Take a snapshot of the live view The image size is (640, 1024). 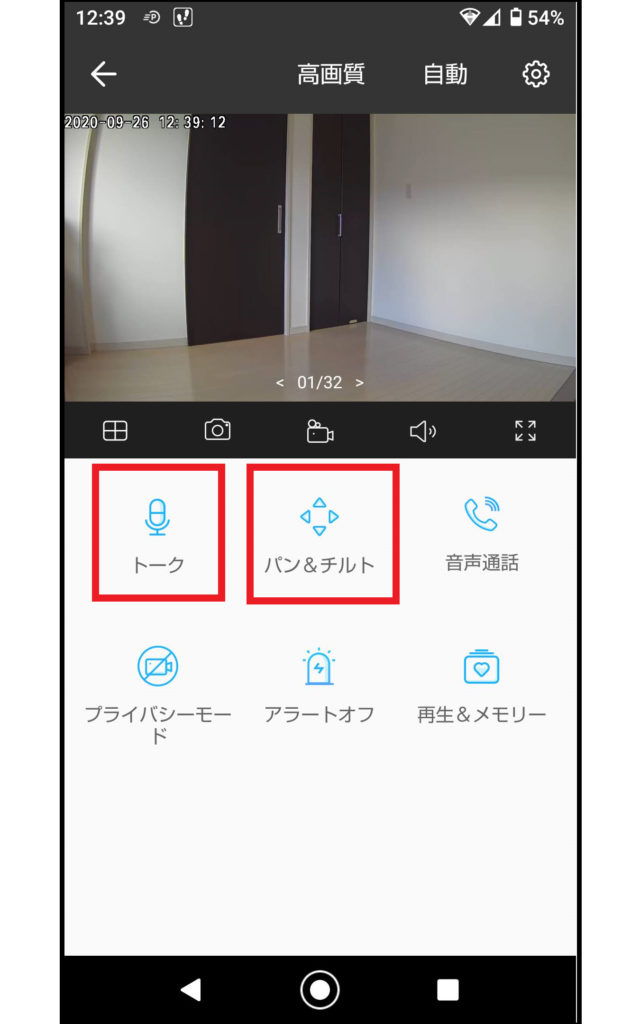[x=217, y=431]
